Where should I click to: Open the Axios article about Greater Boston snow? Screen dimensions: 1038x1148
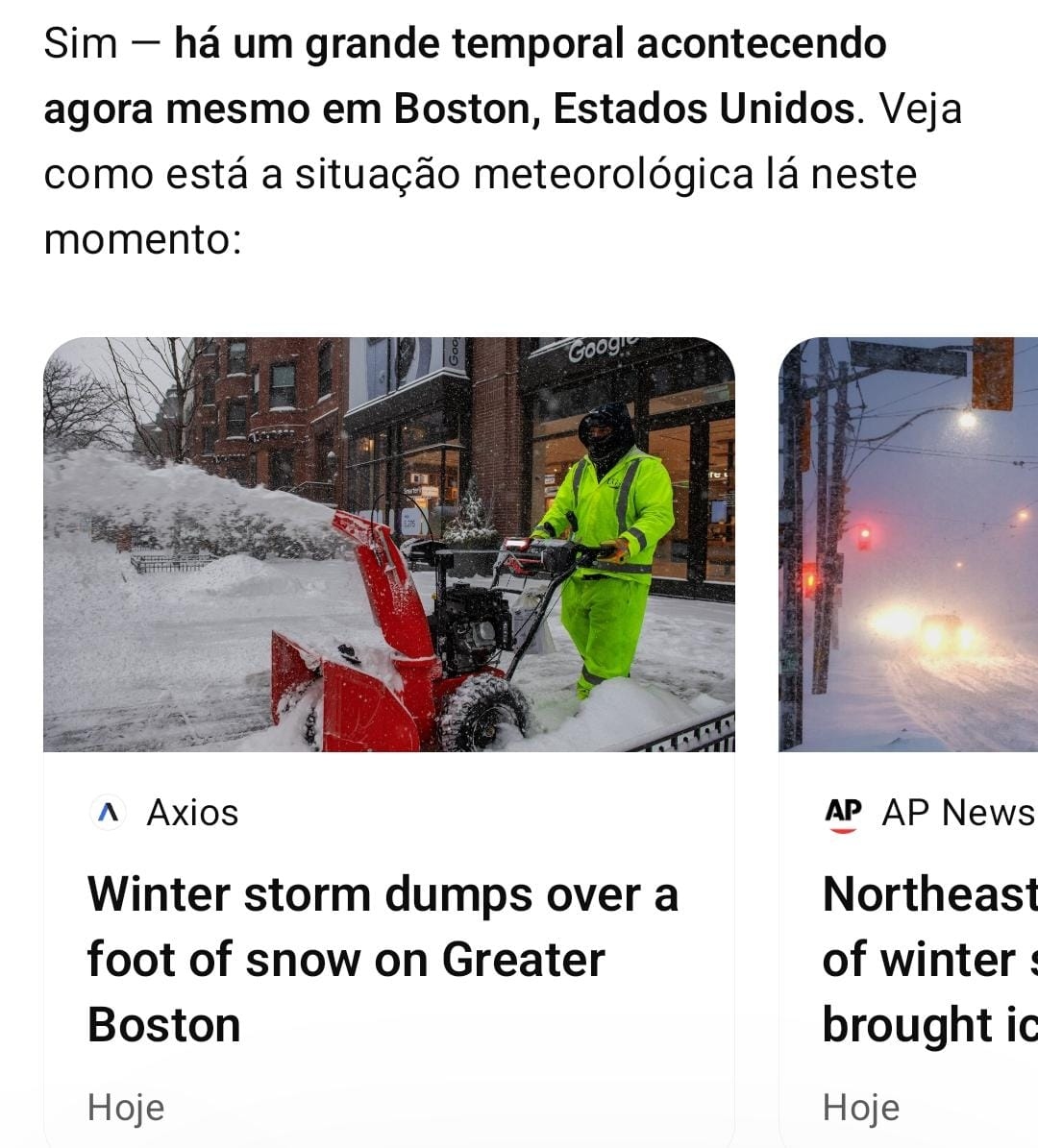pyautogui.click(x=384, y=958)
